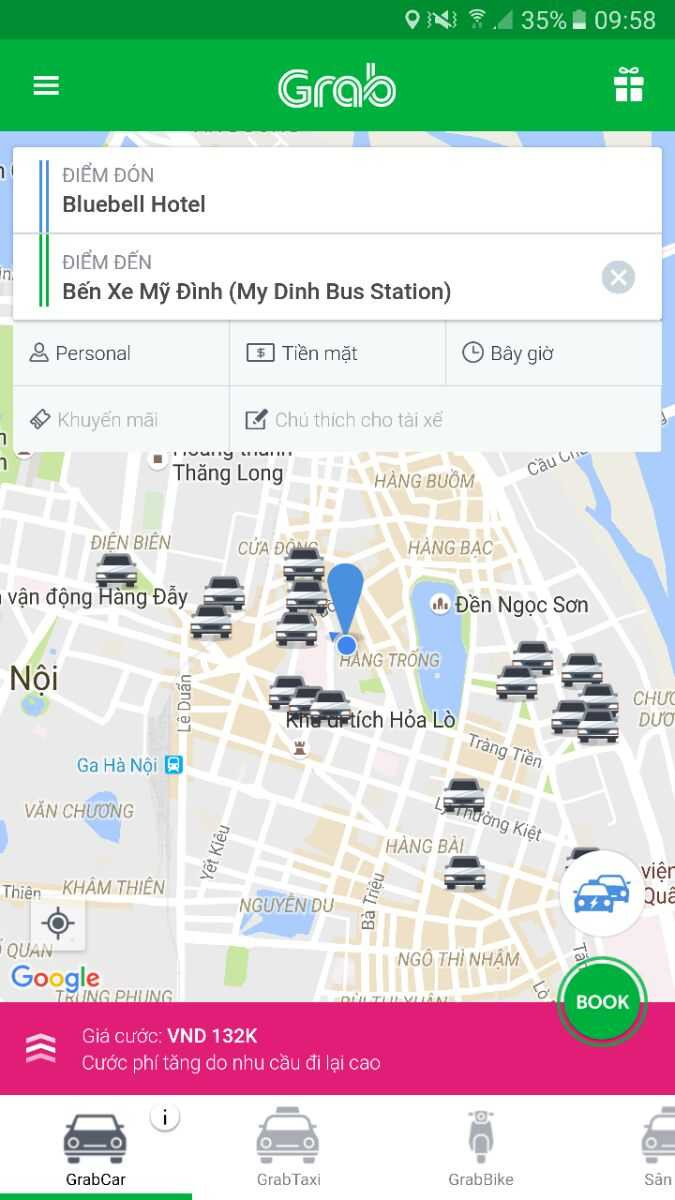
Task: Change payment method Tiền mặt
Action: [337, 353]
